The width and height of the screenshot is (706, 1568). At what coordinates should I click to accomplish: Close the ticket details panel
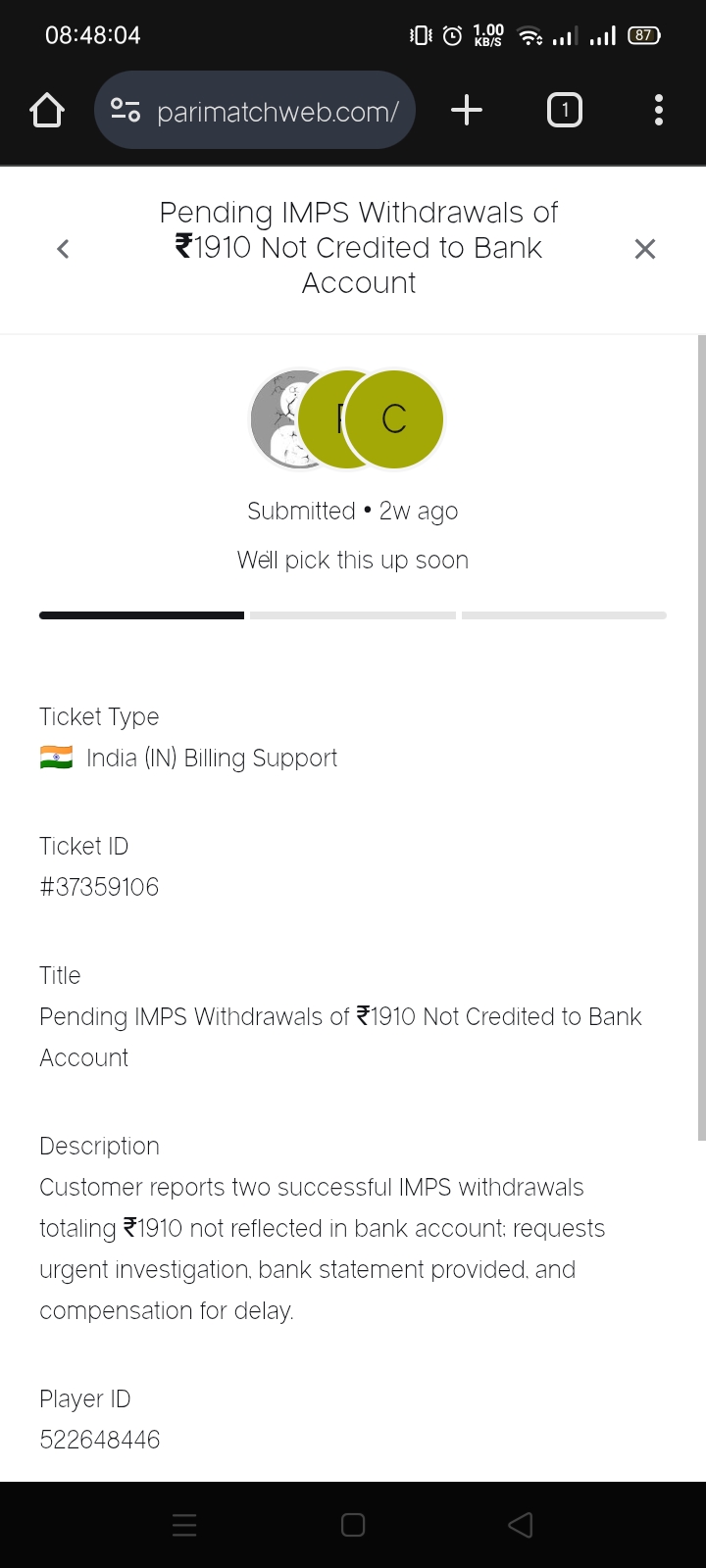pyautogui.click(x=644, y=249)
